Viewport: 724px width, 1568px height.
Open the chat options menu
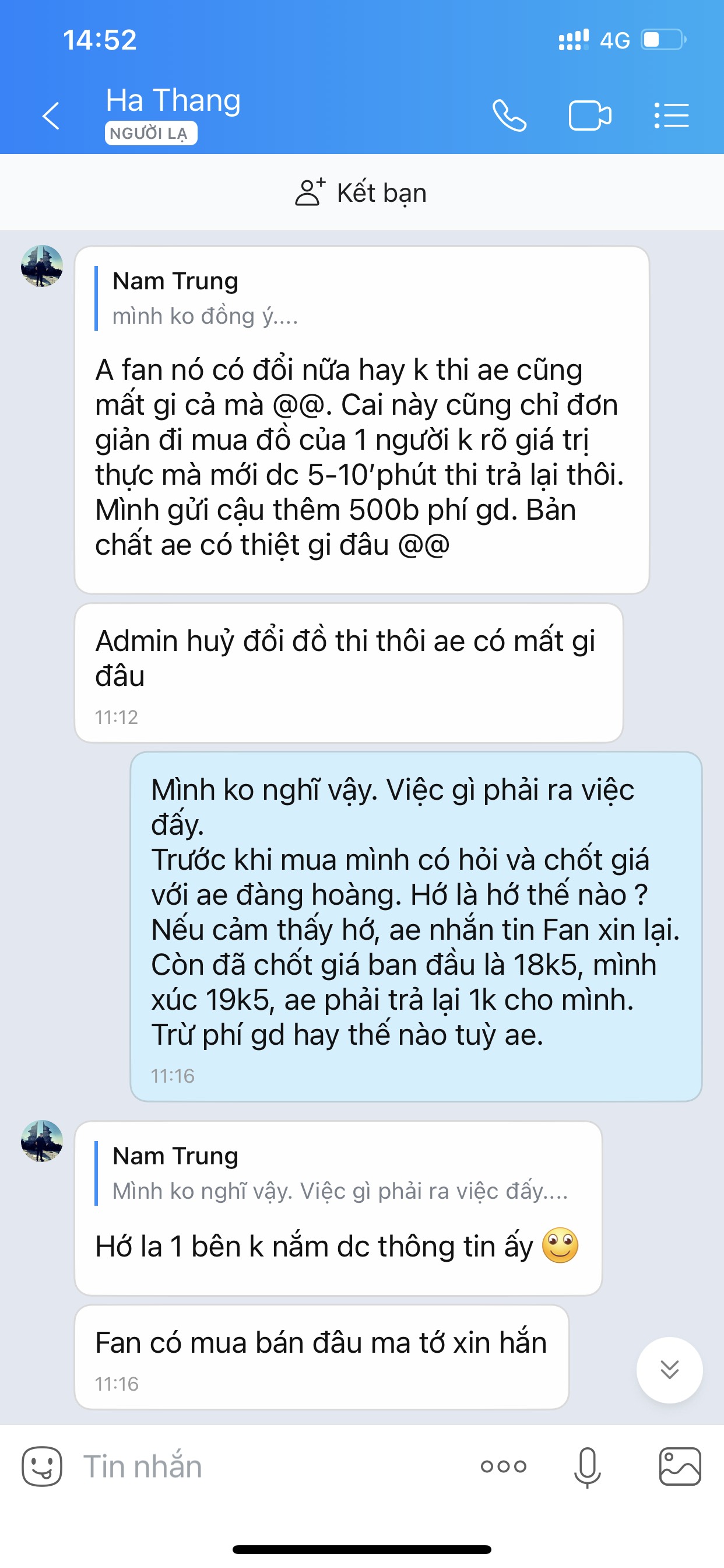click(x=671, y=116)
